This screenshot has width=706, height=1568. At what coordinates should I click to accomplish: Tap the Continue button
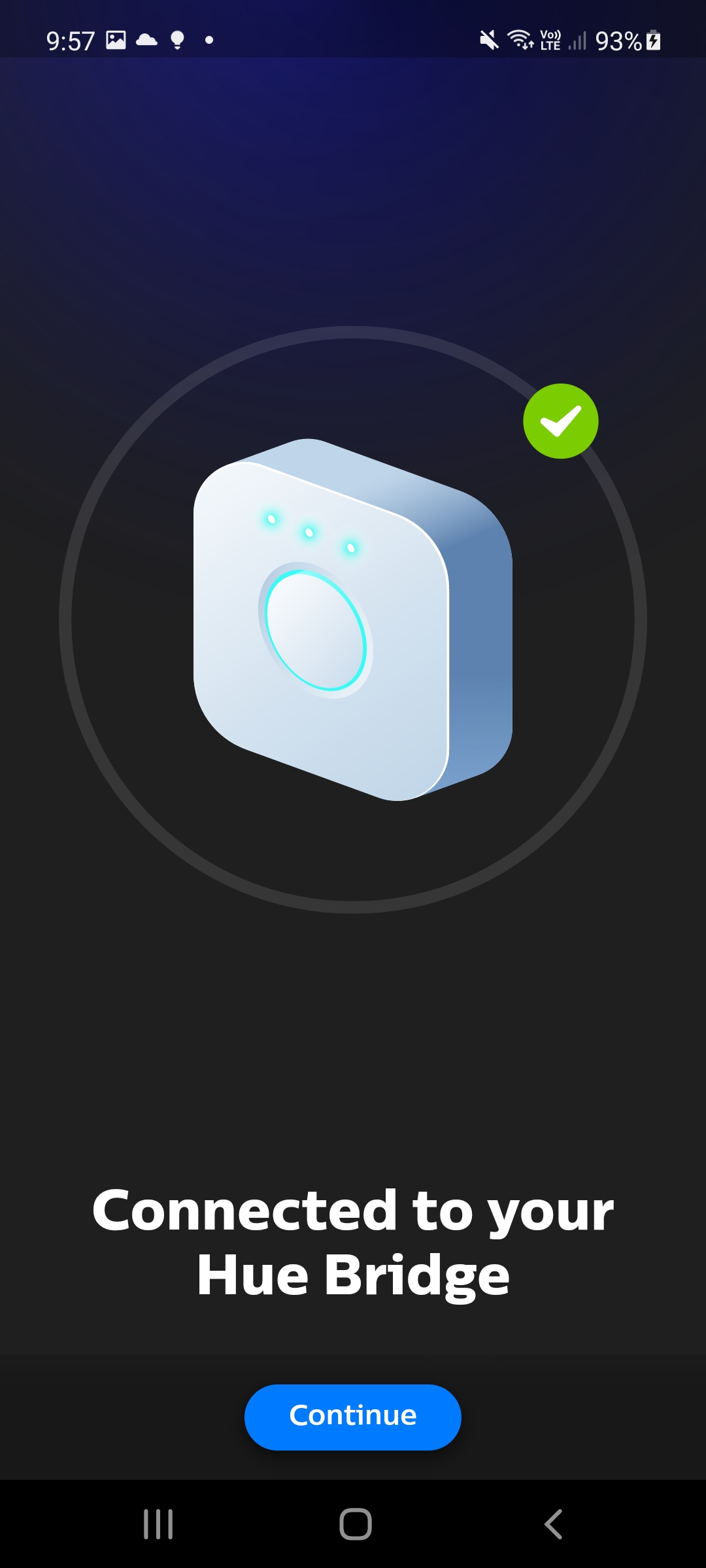point(352,1416)
